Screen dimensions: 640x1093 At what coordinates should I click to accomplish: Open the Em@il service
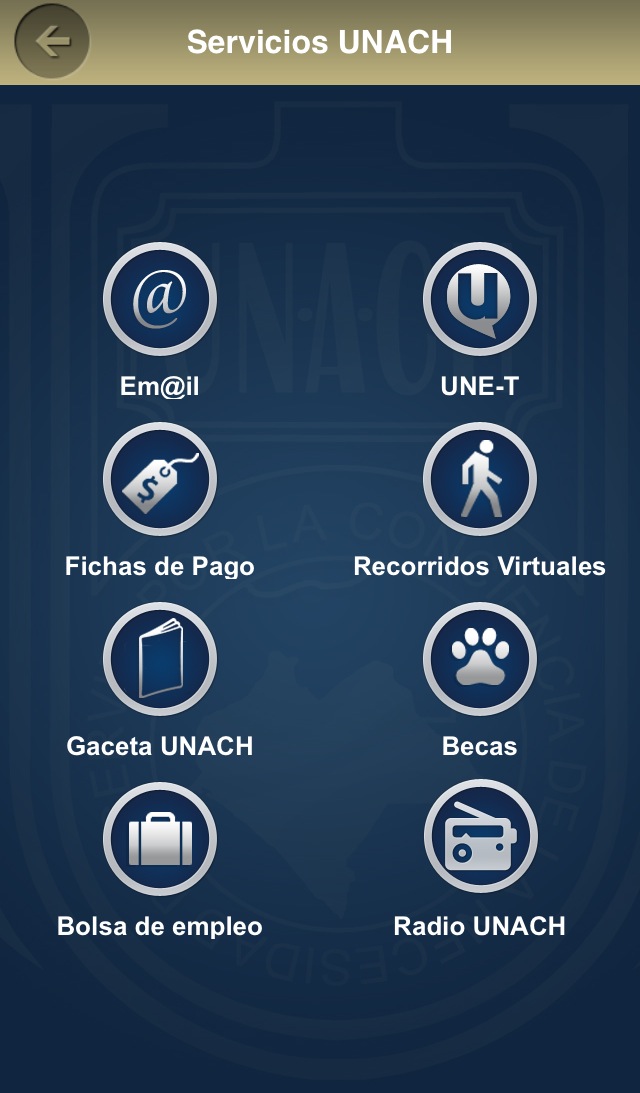(160, 300)
